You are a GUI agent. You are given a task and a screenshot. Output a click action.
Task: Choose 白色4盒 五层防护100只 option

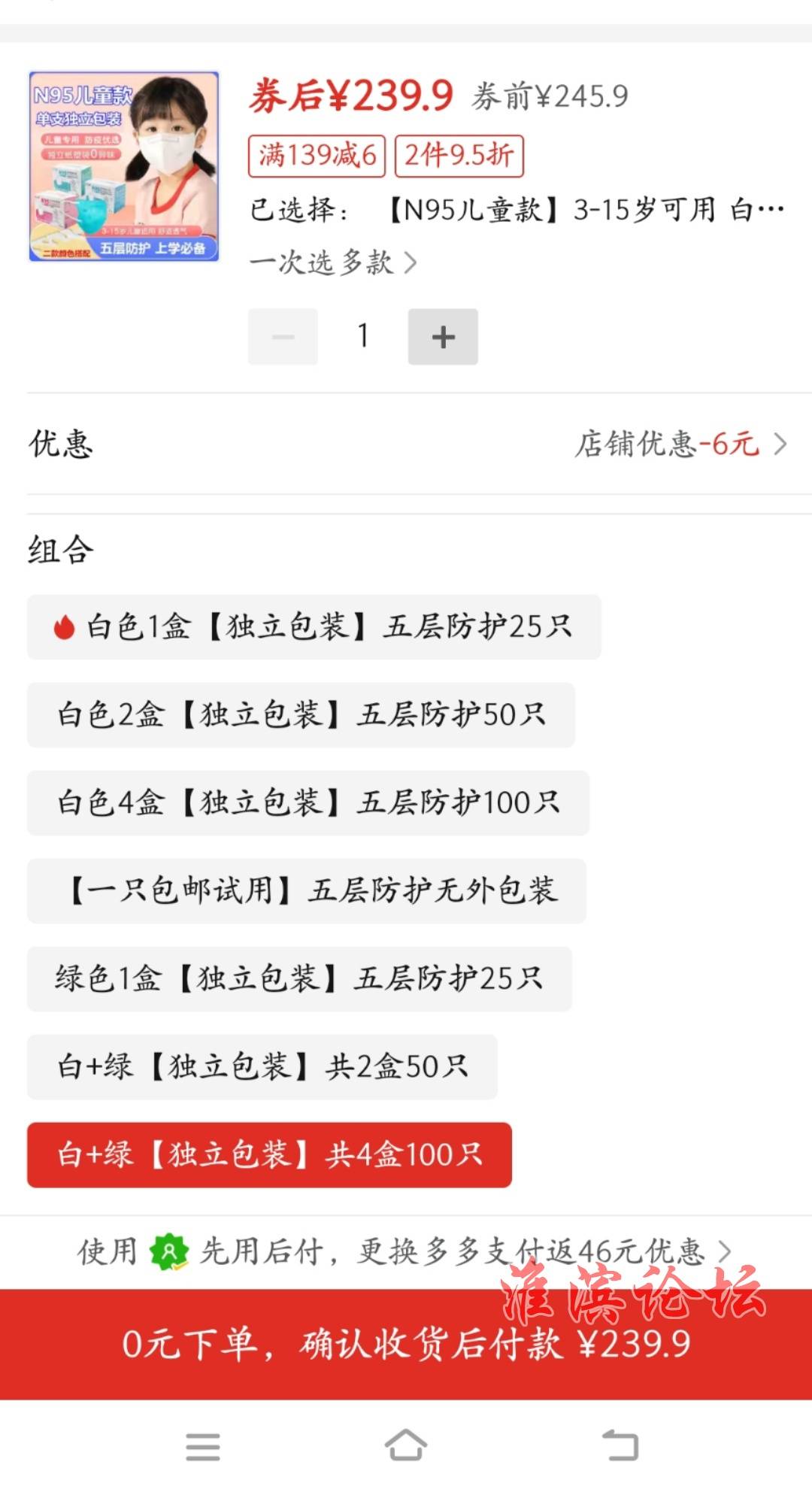[308, 803]
